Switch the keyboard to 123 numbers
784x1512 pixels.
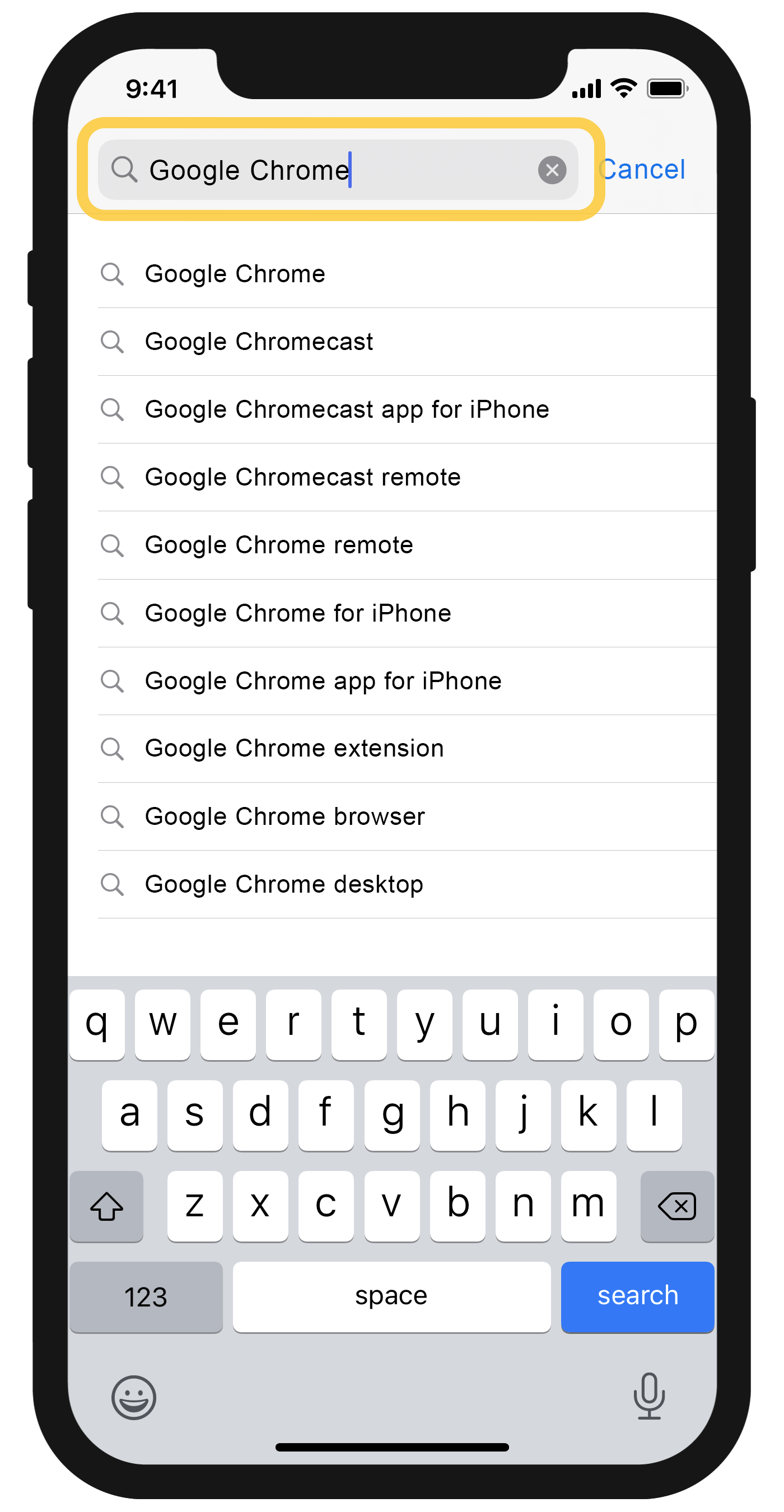point(146,1296)
